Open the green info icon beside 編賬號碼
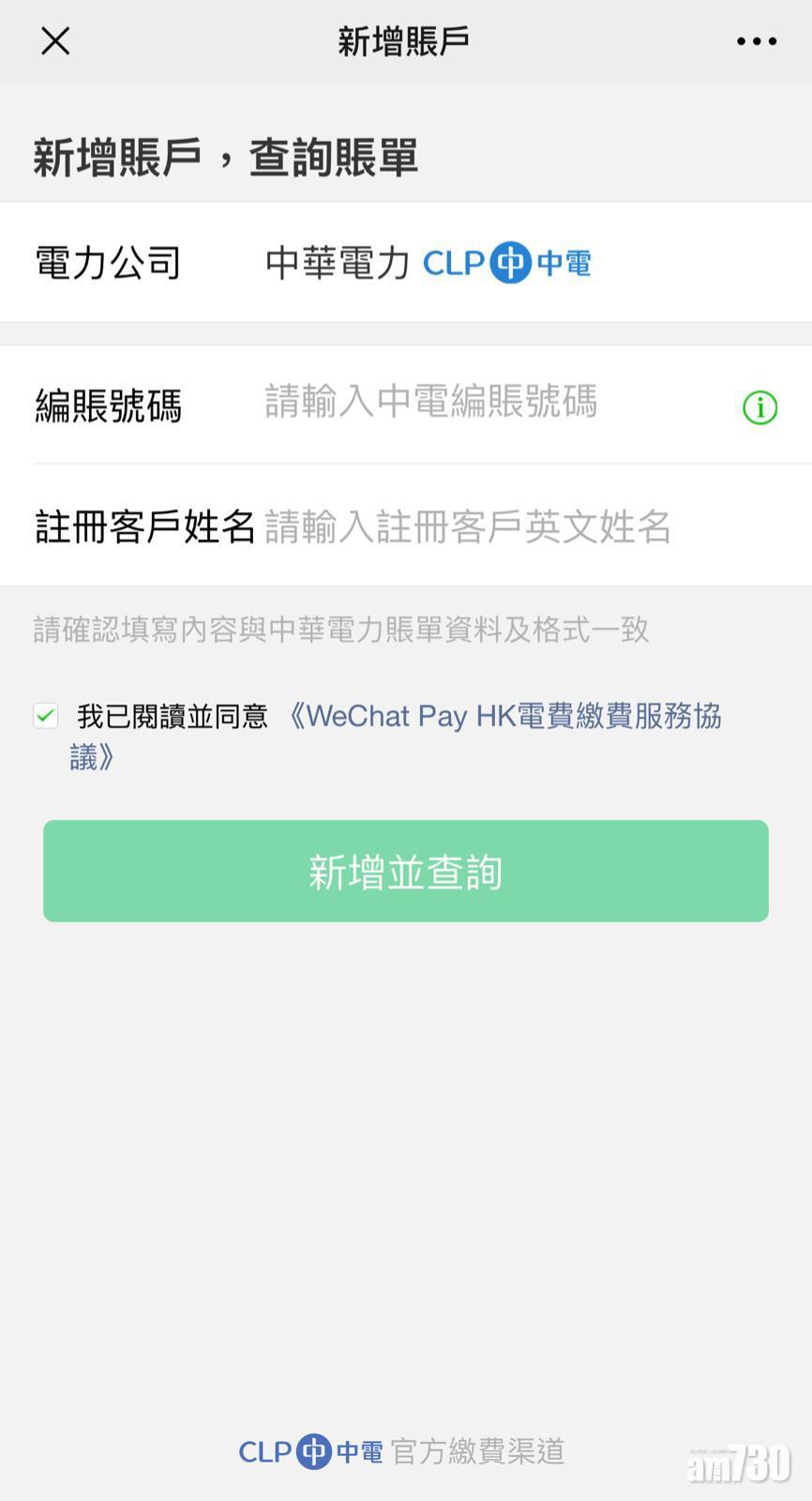812x1501 pixels. [x=759, y=407]
